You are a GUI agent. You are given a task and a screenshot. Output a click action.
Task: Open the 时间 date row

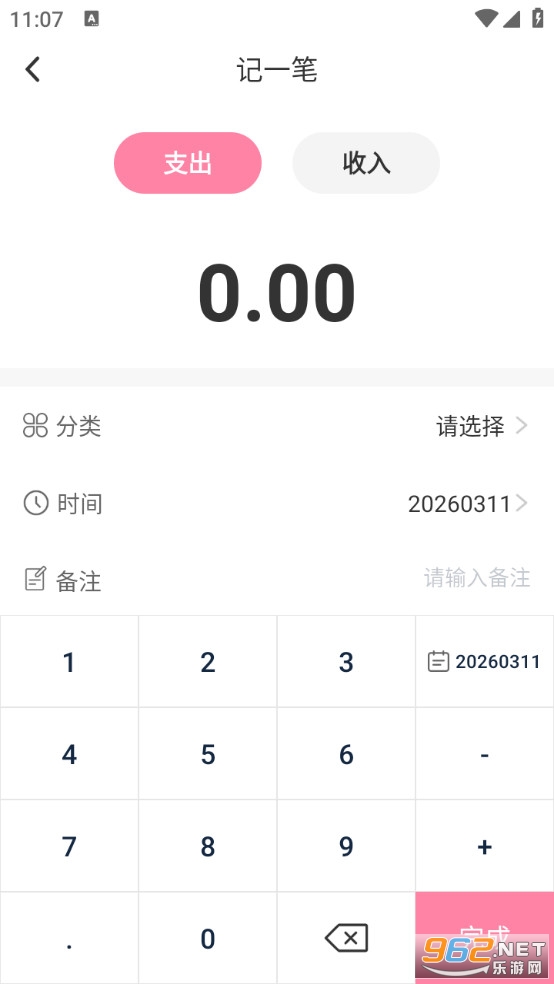277,503
